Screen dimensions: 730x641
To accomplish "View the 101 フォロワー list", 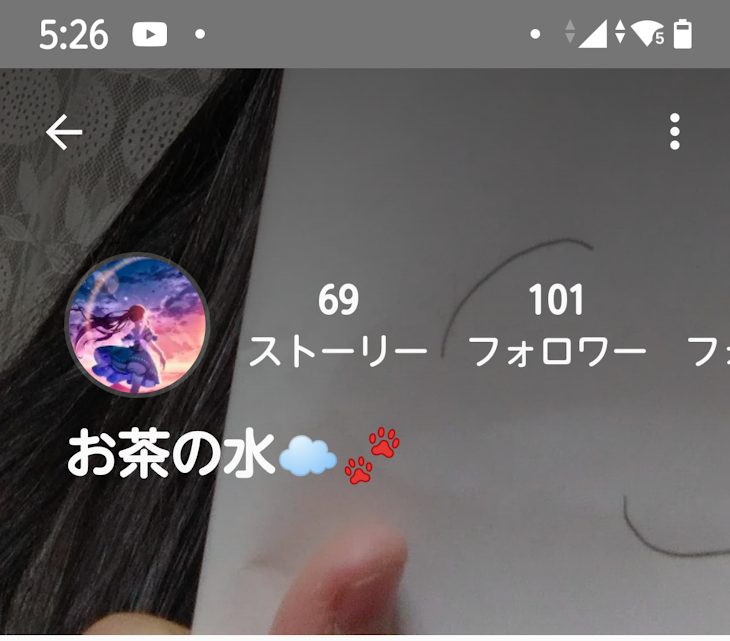I will [556, 325].
